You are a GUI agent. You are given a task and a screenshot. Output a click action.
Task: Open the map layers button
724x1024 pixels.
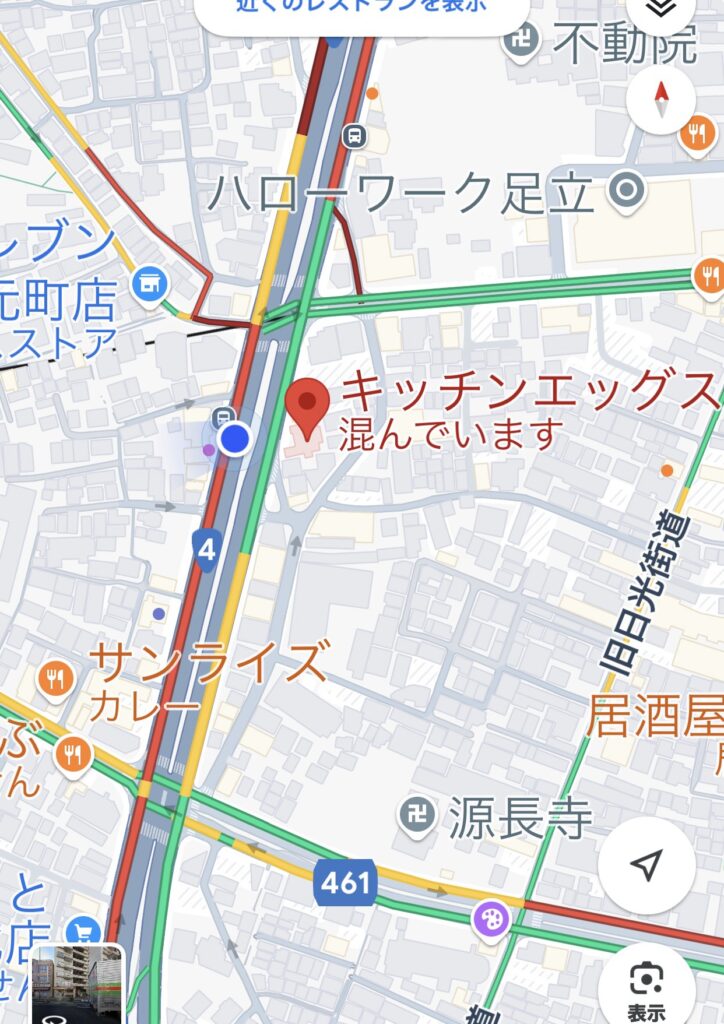click(661, 10)
